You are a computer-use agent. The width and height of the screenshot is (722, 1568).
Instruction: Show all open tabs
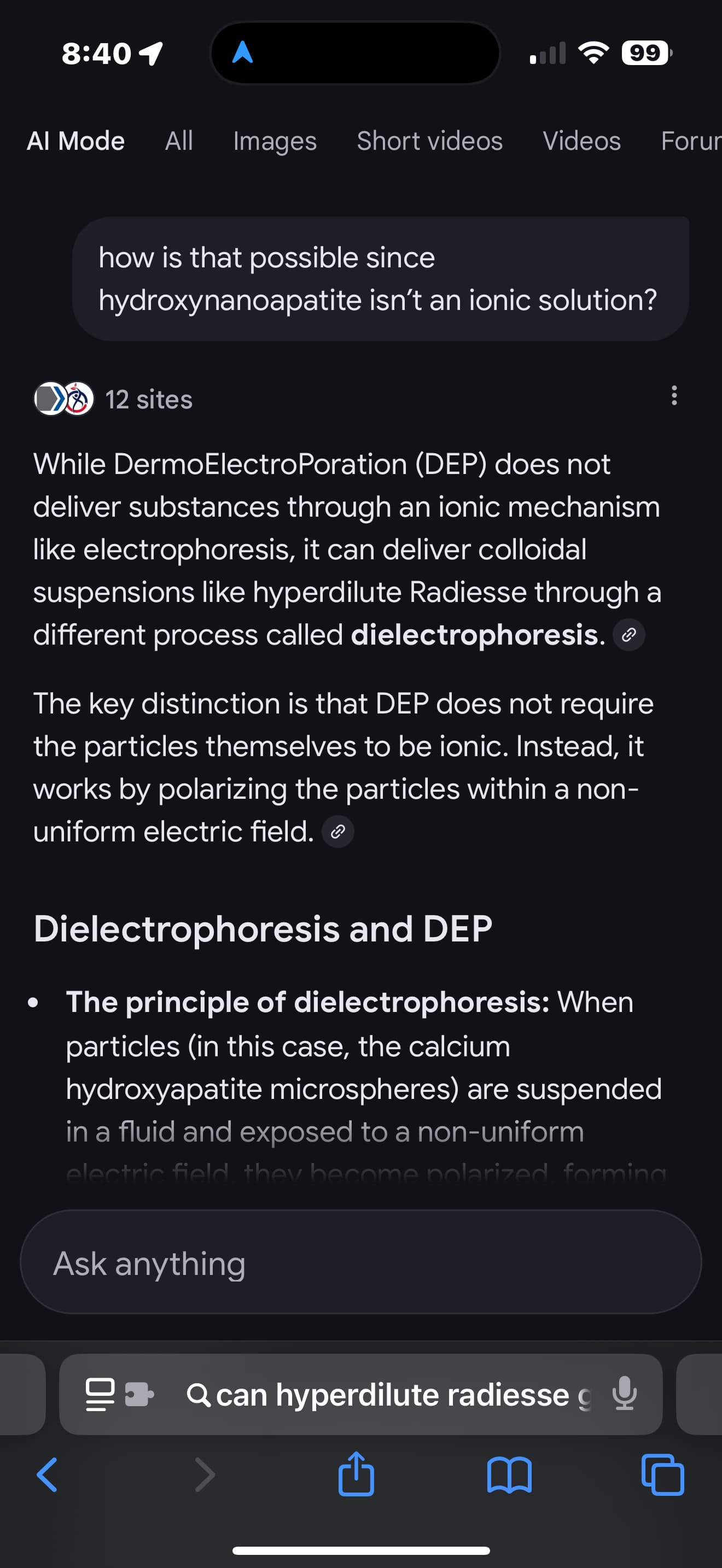pyautogui.click(x=662, y=1475)
